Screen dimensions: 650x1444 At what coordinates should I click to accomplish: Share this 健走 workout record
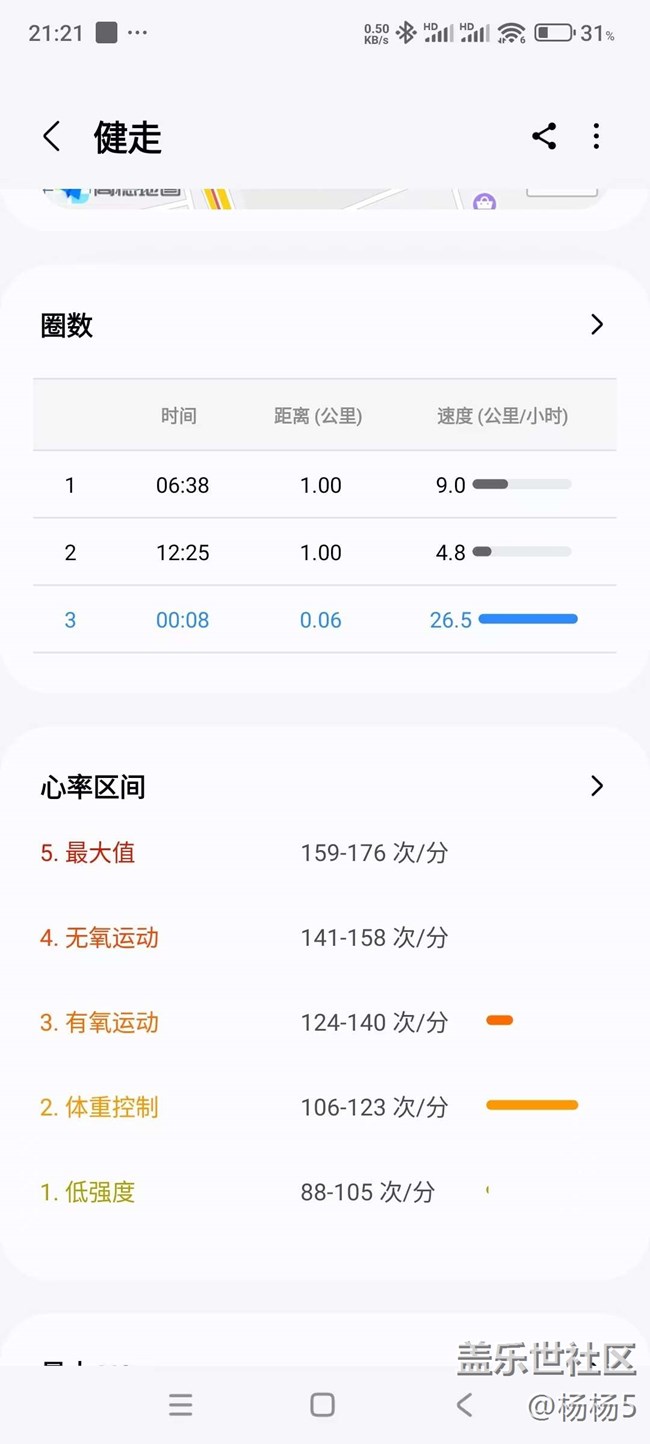(544, 136)
